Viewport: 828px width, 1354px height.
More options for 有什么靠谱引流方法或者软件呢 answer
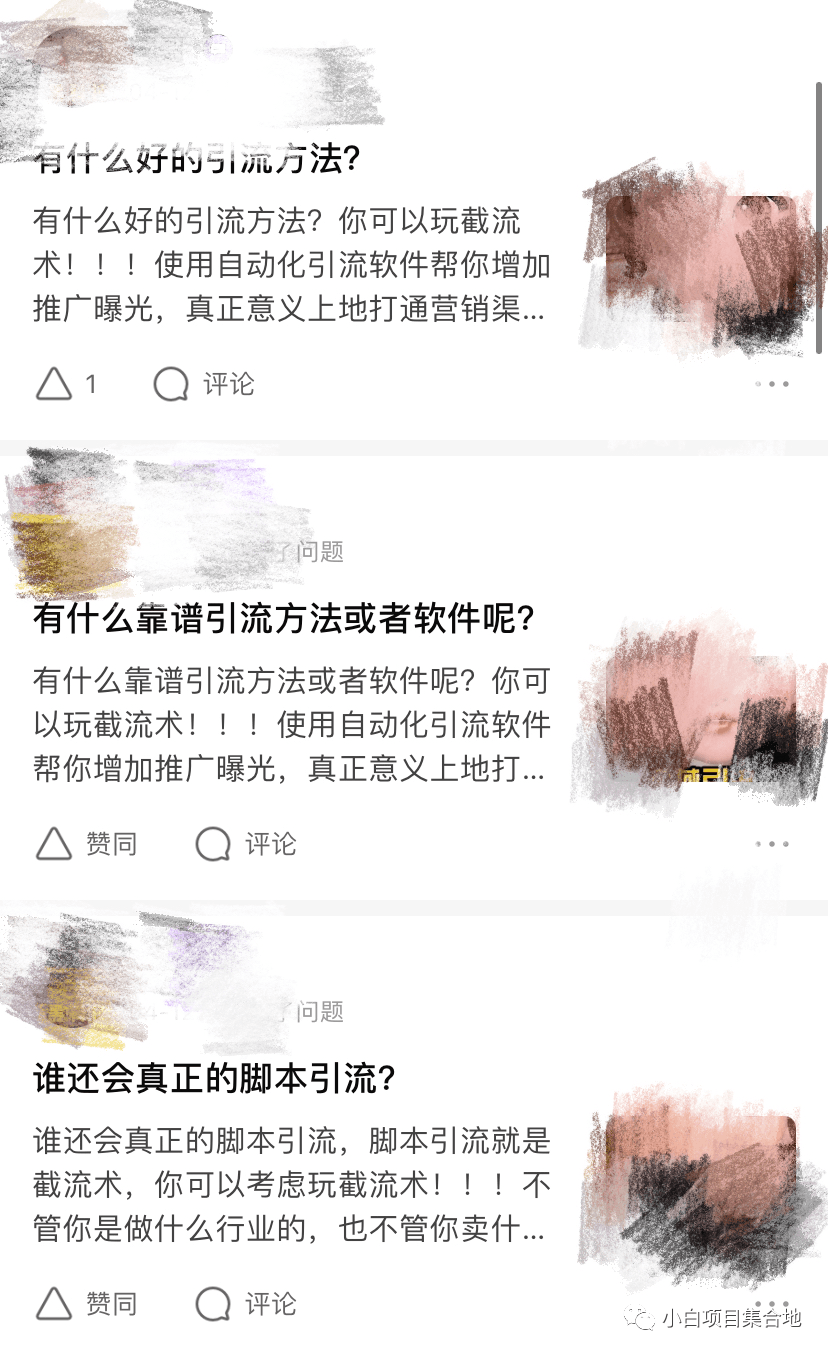[x=772, y=844]
